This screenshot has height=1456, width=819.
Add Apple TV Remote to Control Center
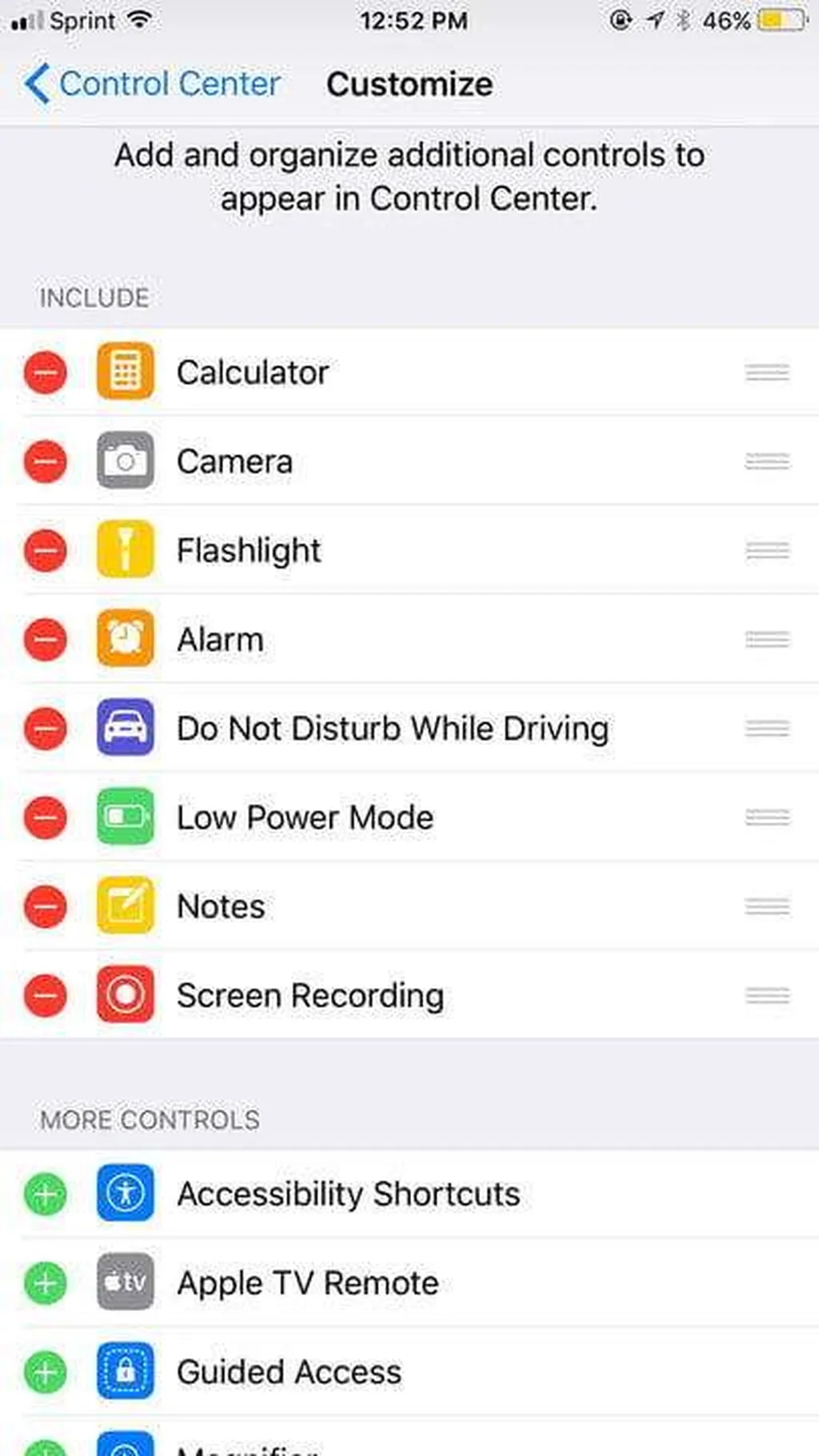coord(46,1283)
